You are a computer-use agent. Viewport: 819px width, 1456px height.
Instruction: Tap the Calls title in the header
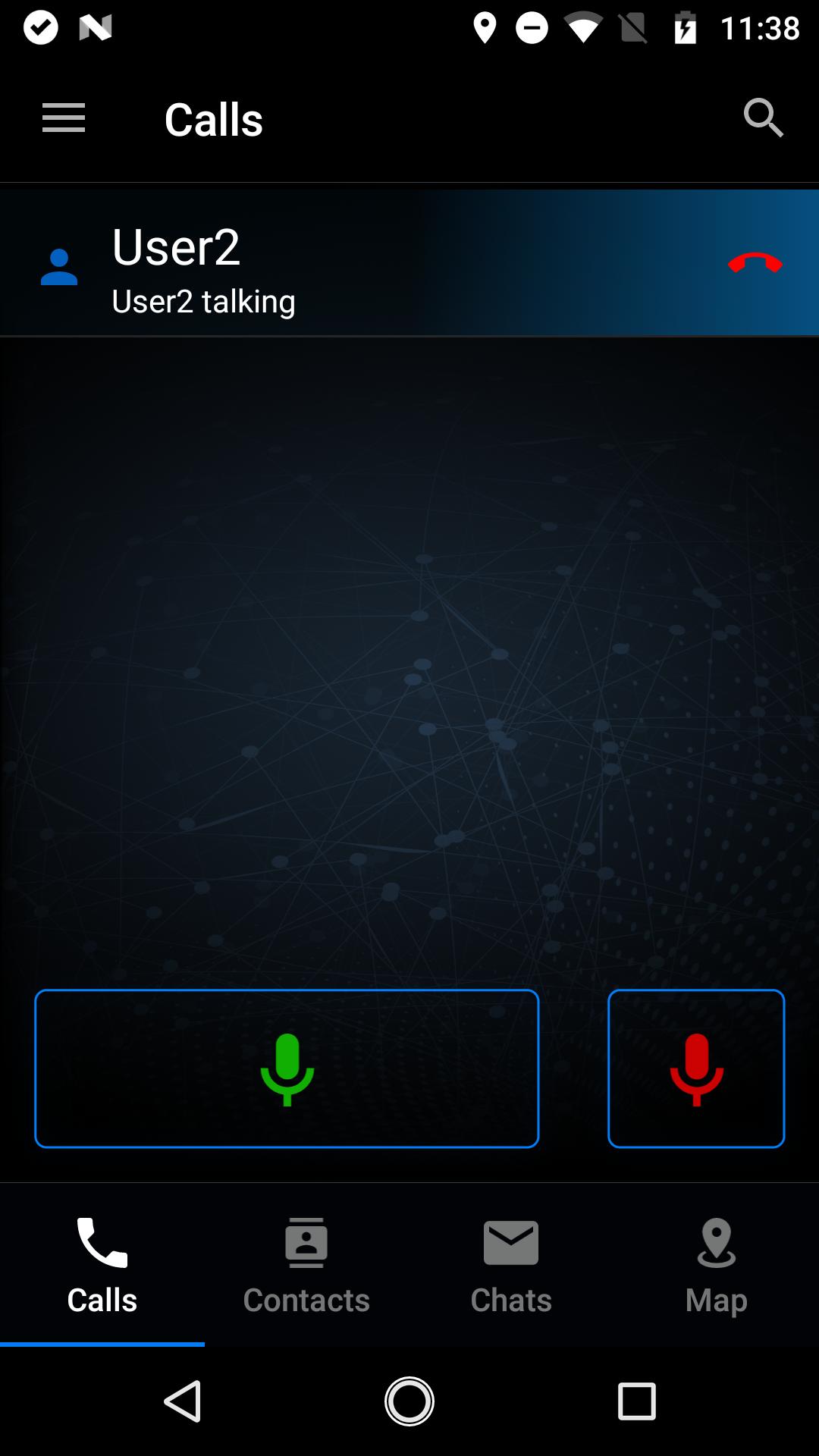214,118
